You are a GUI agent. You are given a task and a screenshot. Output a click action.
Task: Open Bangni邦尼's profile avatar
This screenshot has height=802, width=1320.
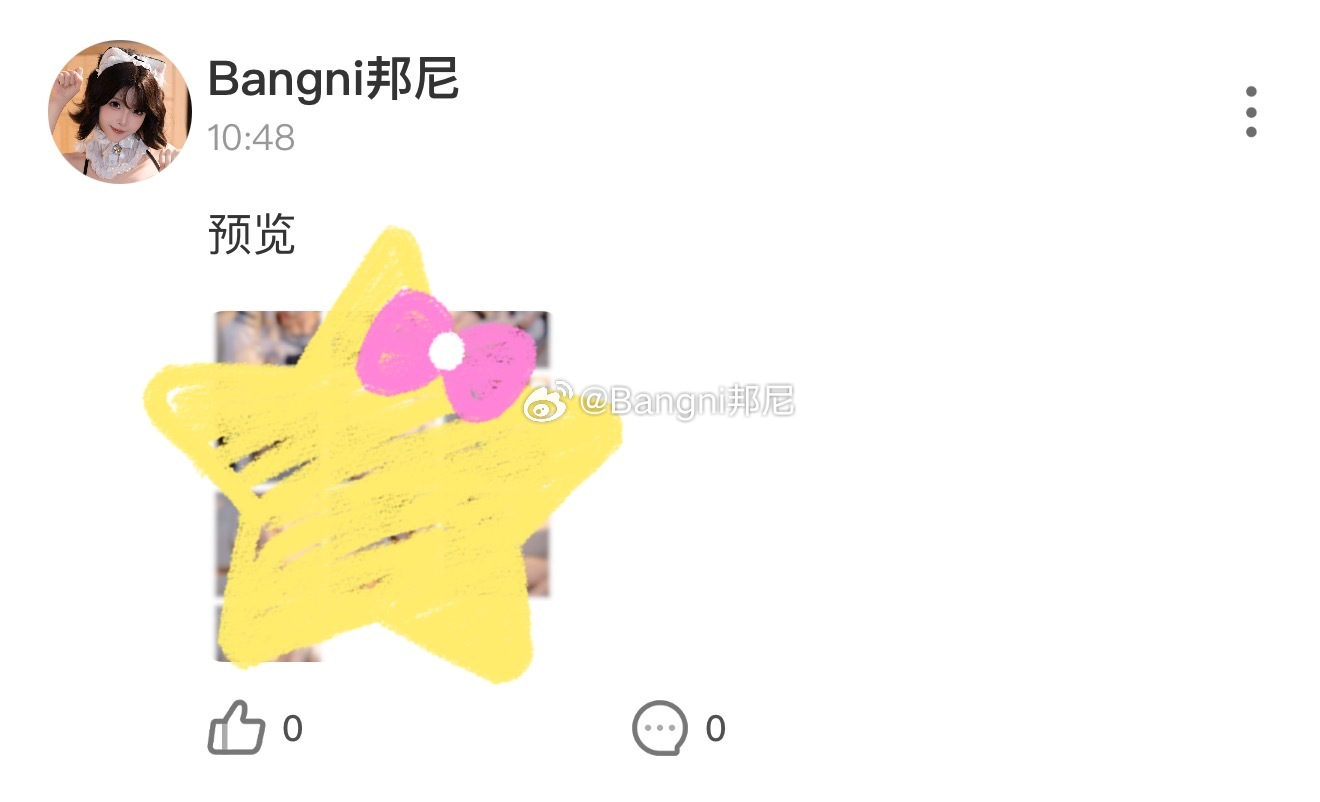(x=120, y=112)
